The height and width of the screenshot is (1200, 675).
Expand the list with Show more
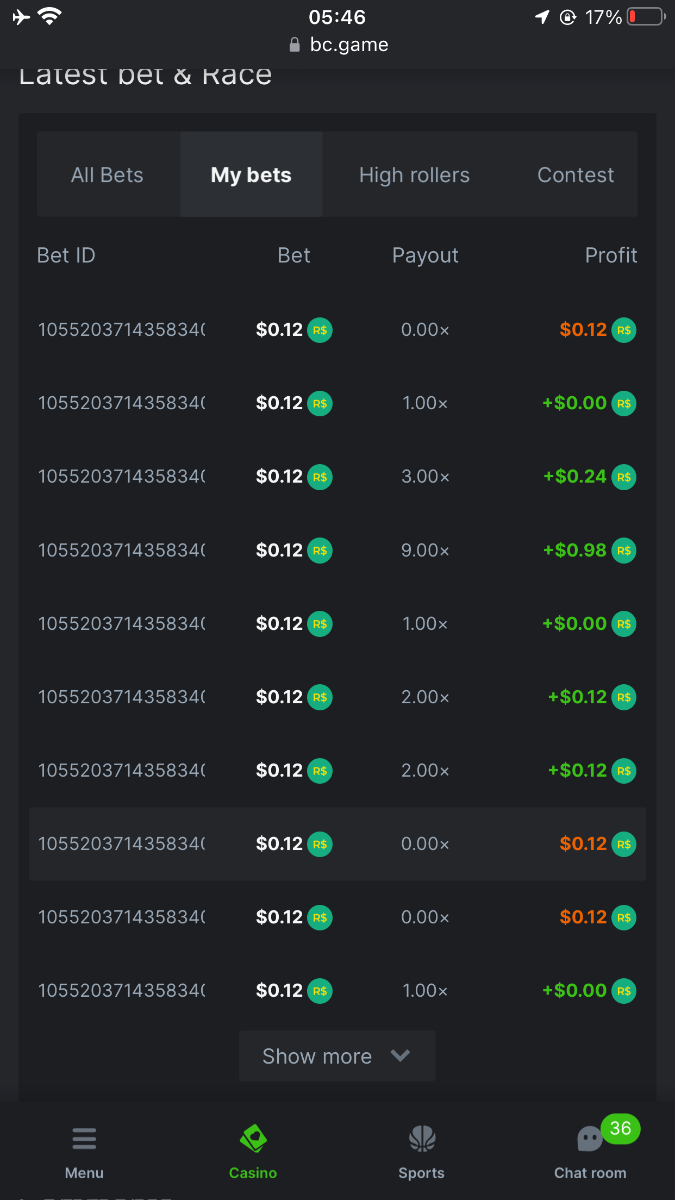337,1056
